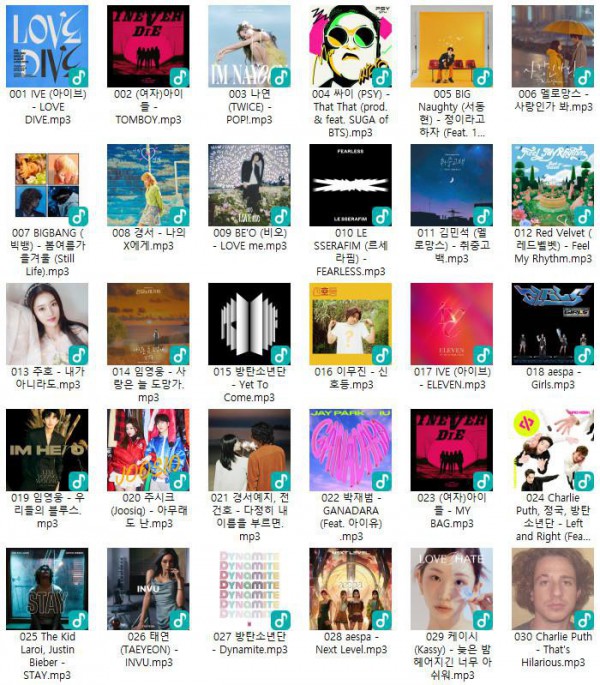
Task: Open 002 (여자)아이들 TOMBOY.mp3 file
Action: [148, 46]
